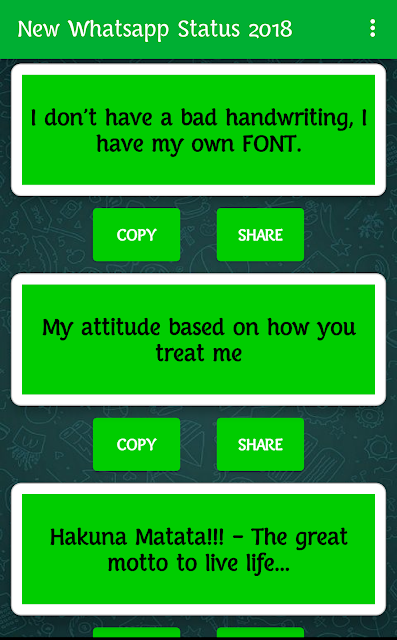Select the Hakuna Matata status card
The height and width of the screenshot is (640, 397).
[198, 549]
